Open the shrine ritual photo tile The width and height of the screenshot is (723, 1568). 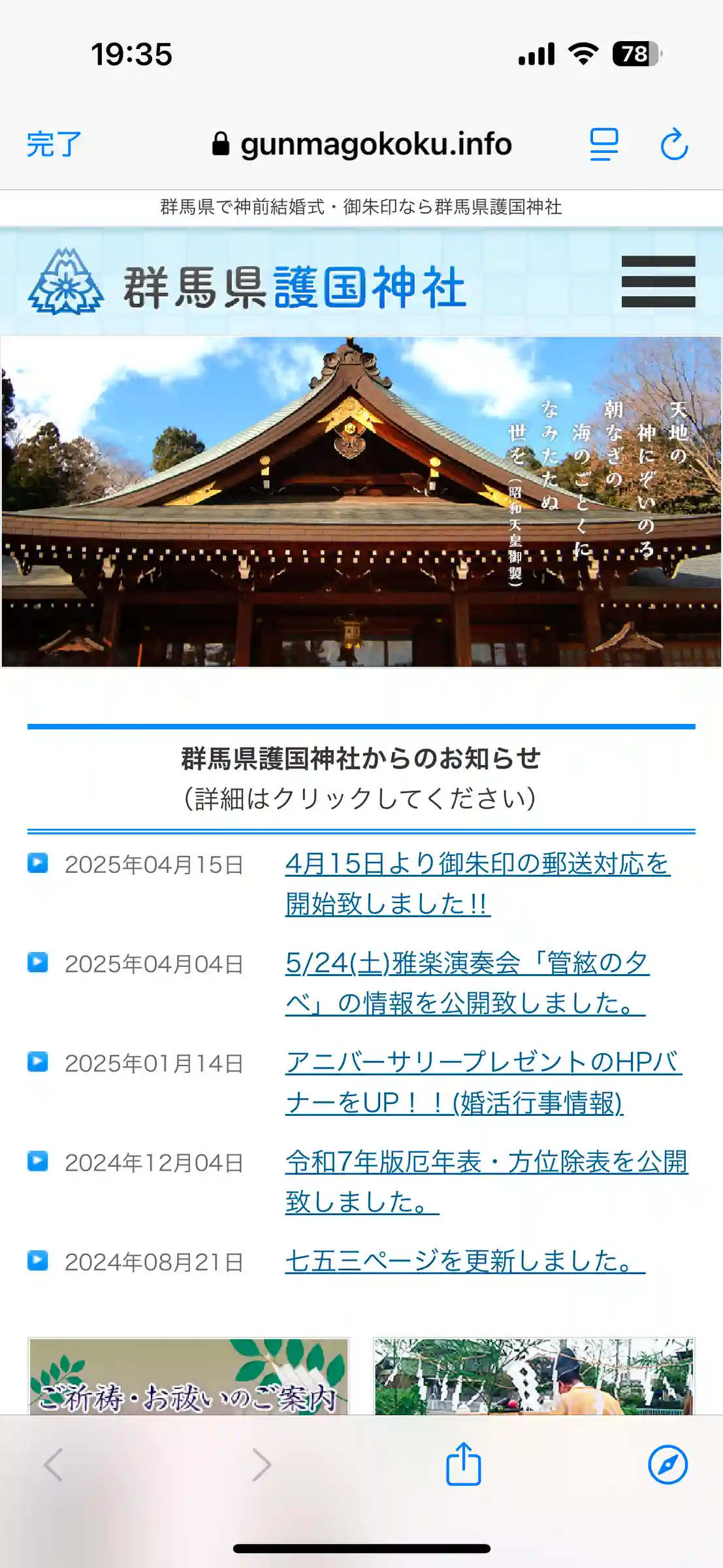(x=534, y=1377)
